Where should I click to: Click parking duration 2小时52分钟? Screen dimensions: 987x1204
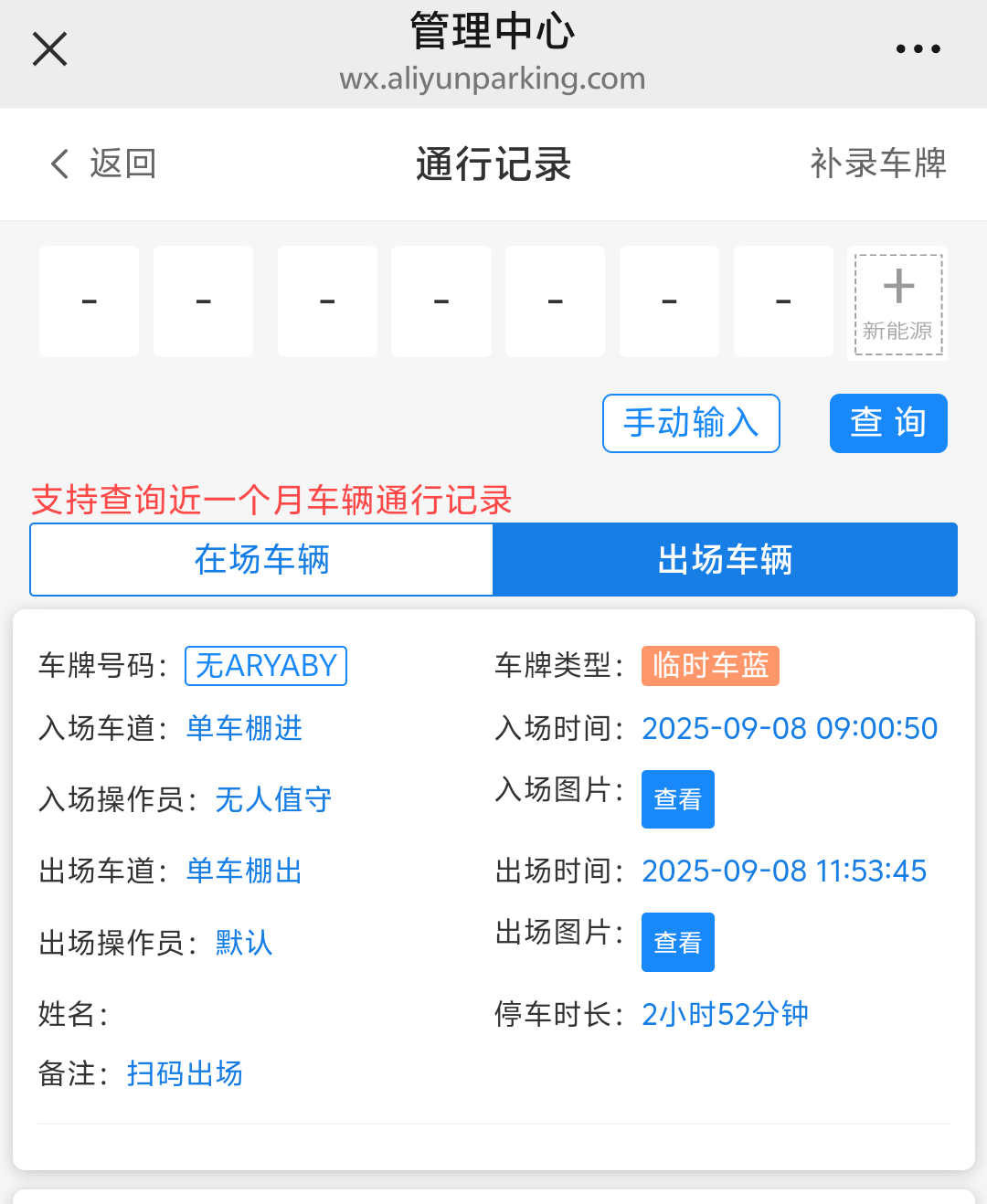click(724, 1014)
